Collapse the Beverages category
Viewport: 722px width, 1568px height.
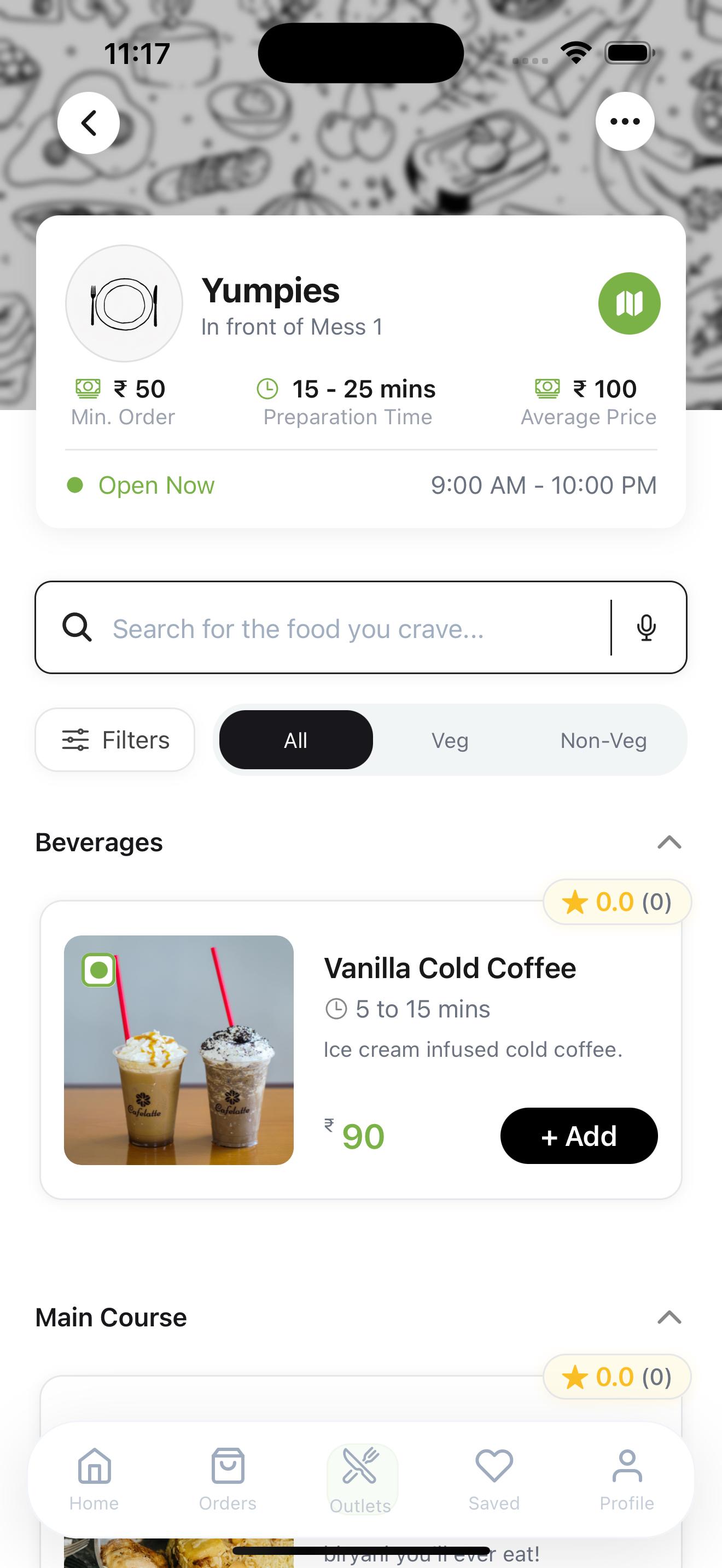pos(669,842)
